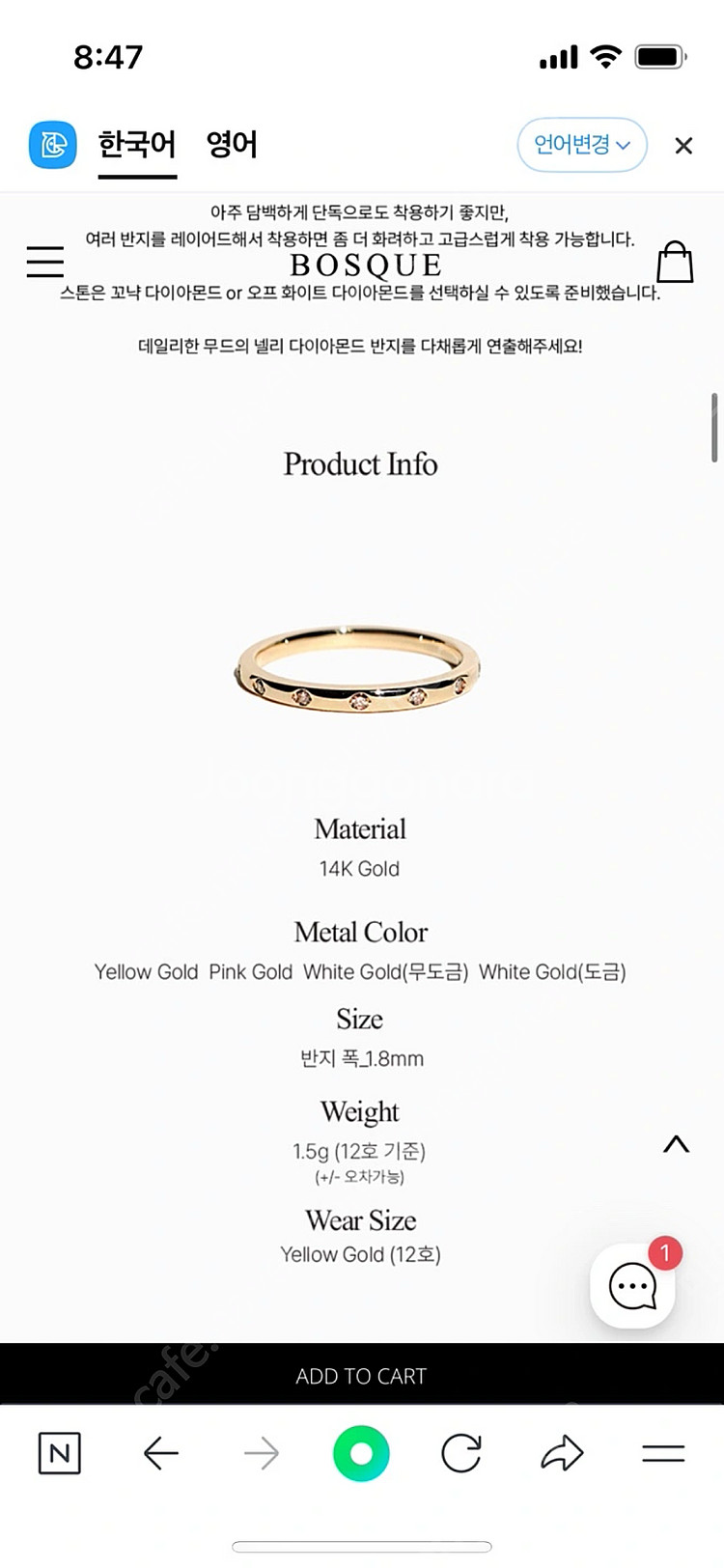724x1568 pixels.
Task: Open the browser more menu
Action: 663,1453
